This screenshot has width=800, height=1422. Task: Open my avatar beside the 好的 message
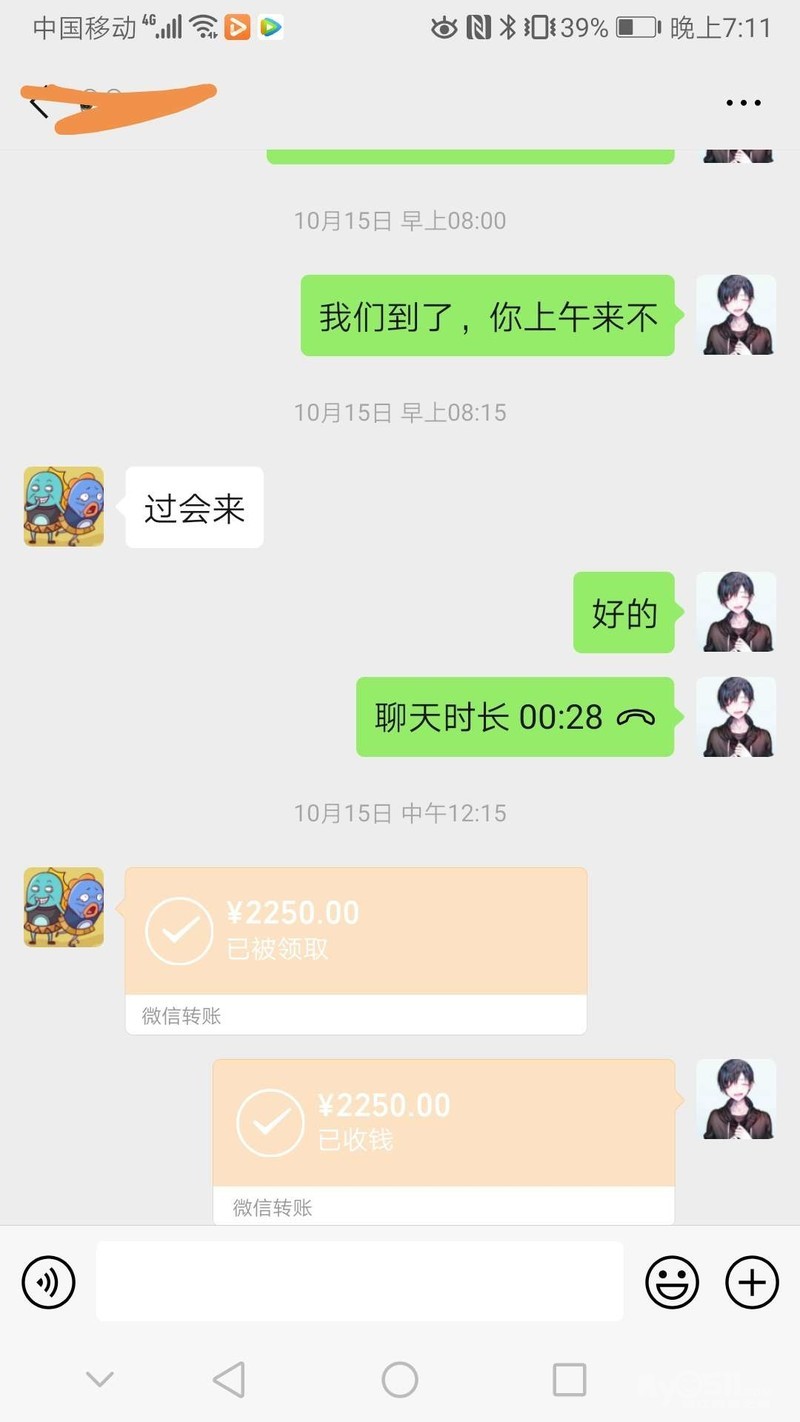point(735,612)
